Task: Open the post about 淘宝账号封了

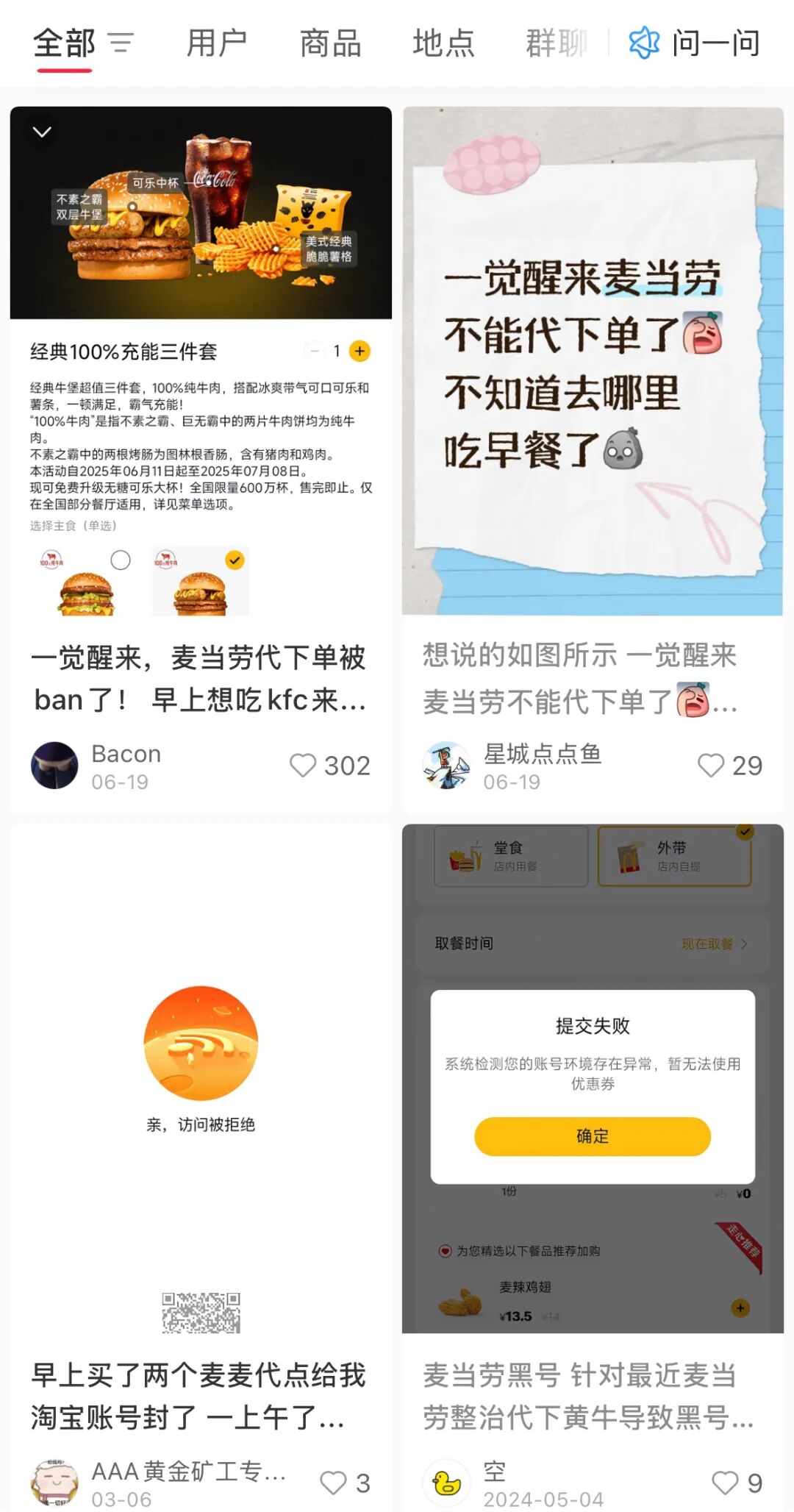Action: coord(199,1395)
